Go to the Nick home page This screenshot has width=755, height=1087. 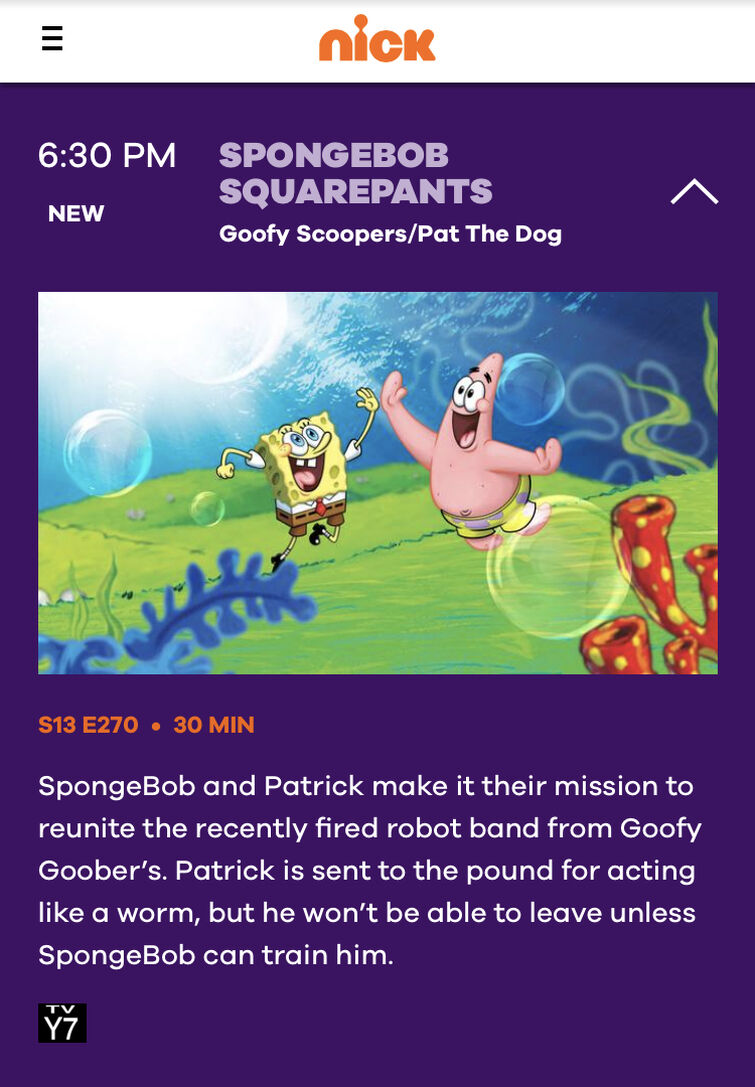[x=377, y=38]
